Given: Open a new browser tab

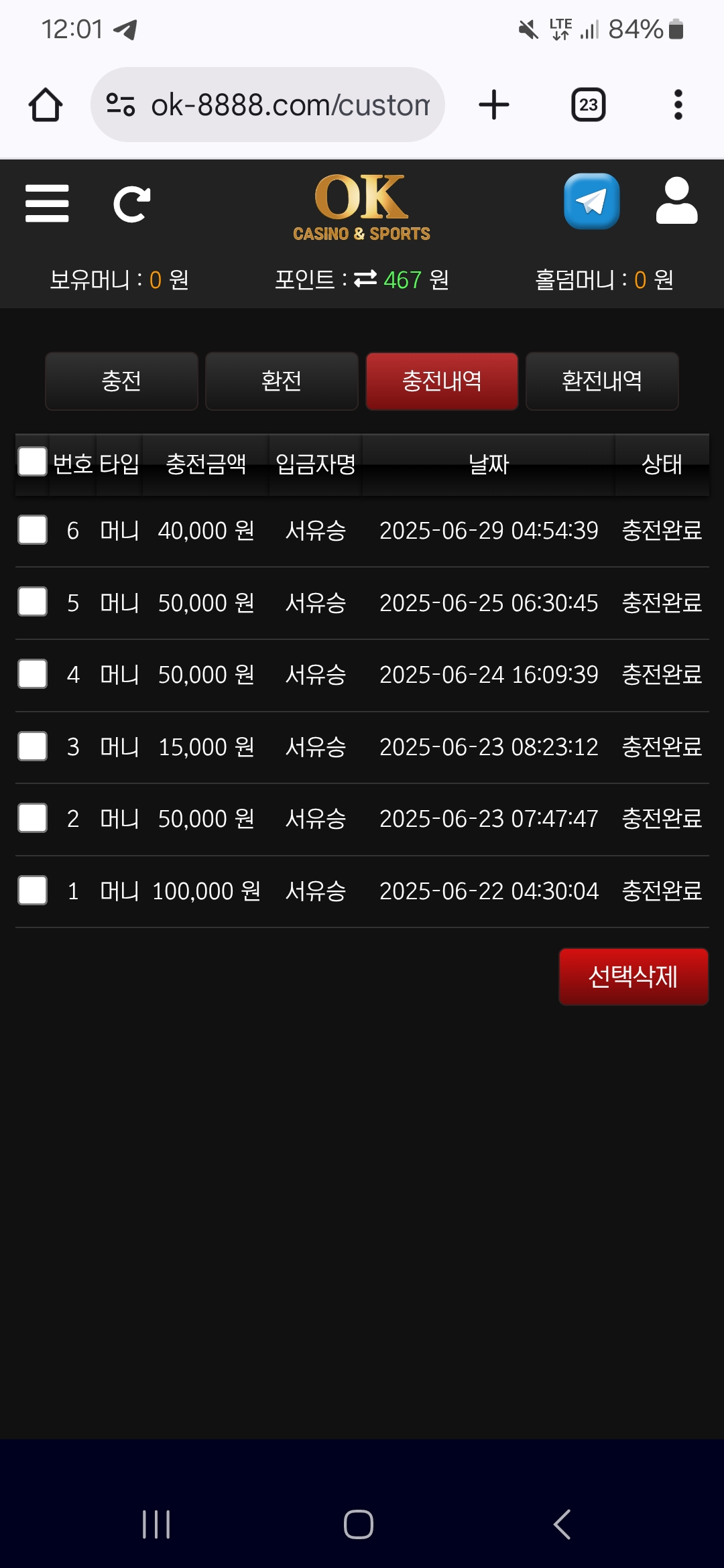Looking at the screenshot, I should (494, 105).
